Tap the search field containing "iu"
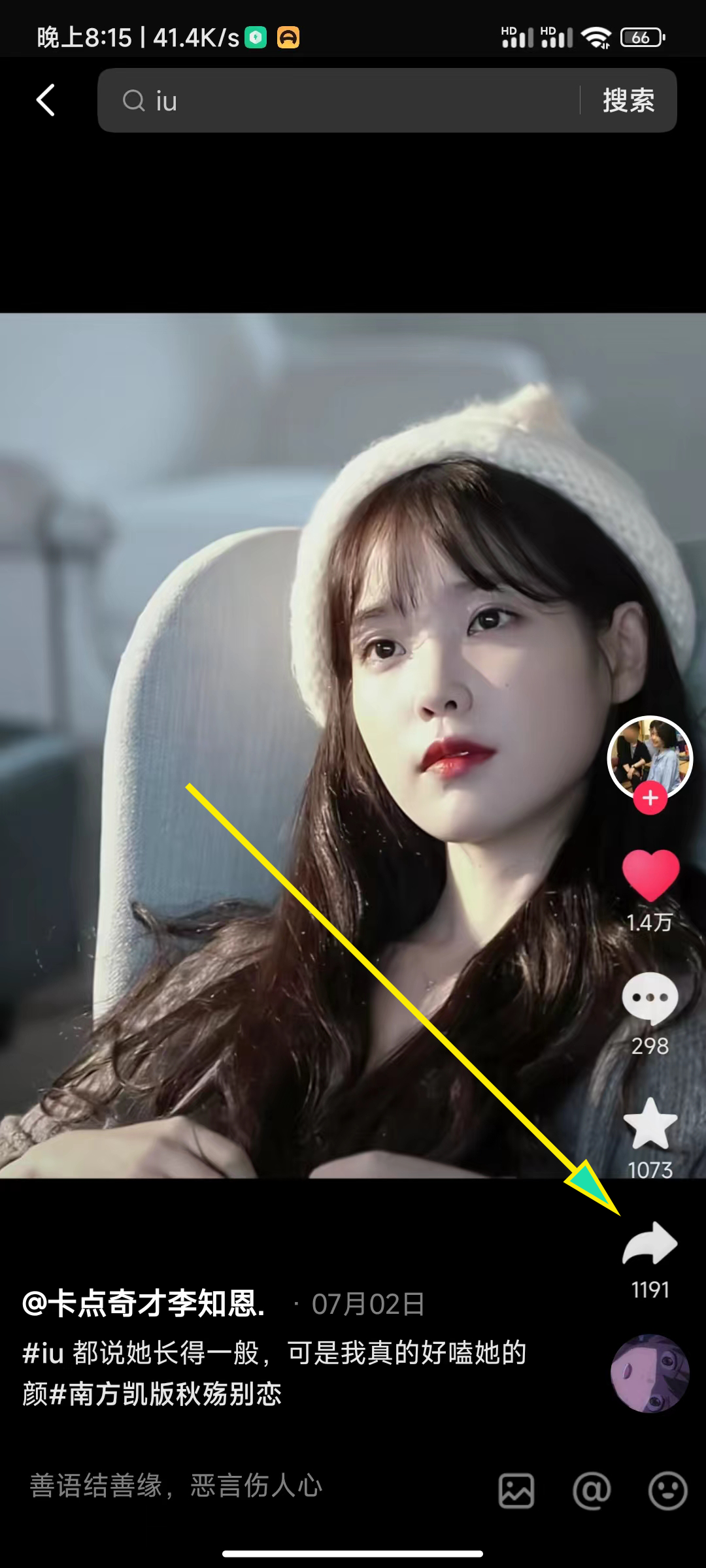 tap(340, 101)
